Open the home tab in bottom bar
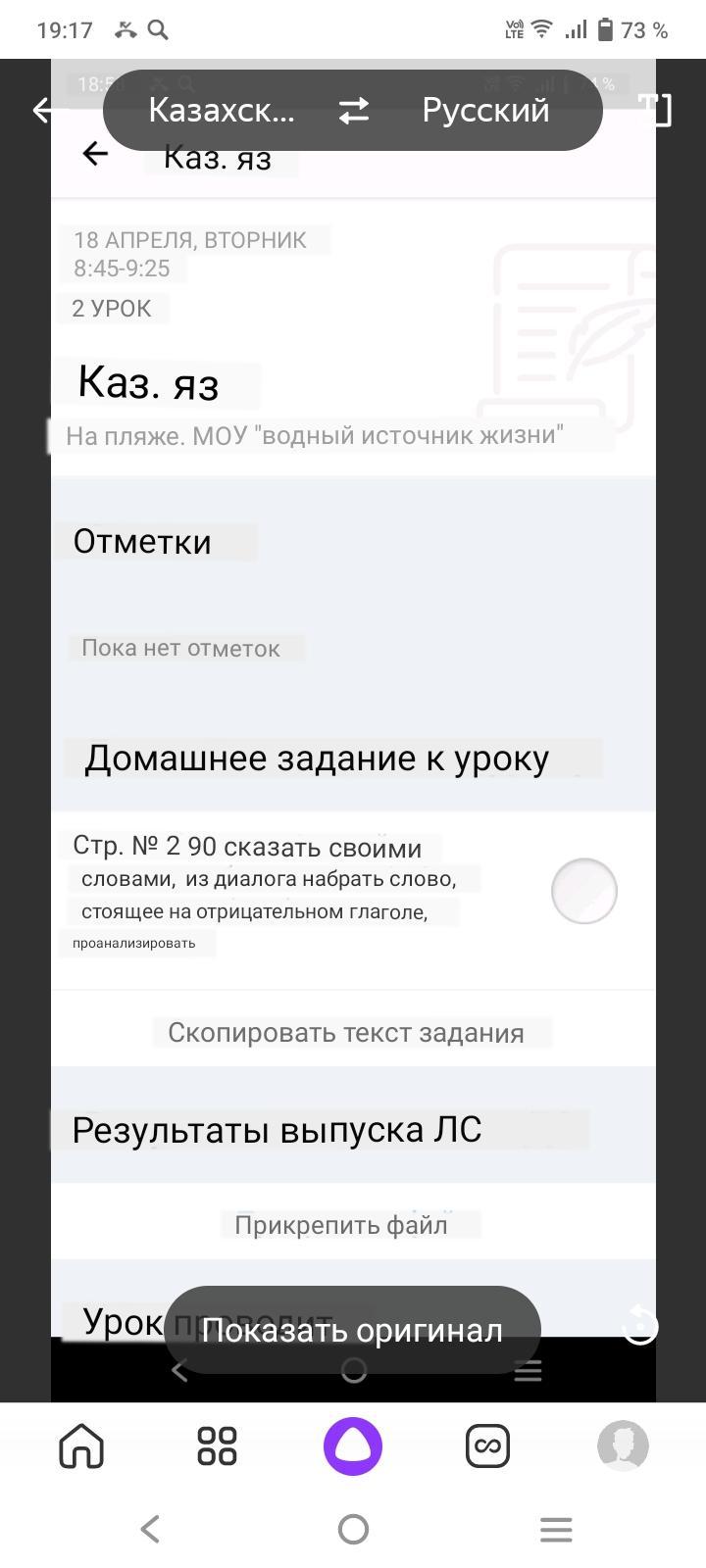The image size is (706, 1568). 81,1445
